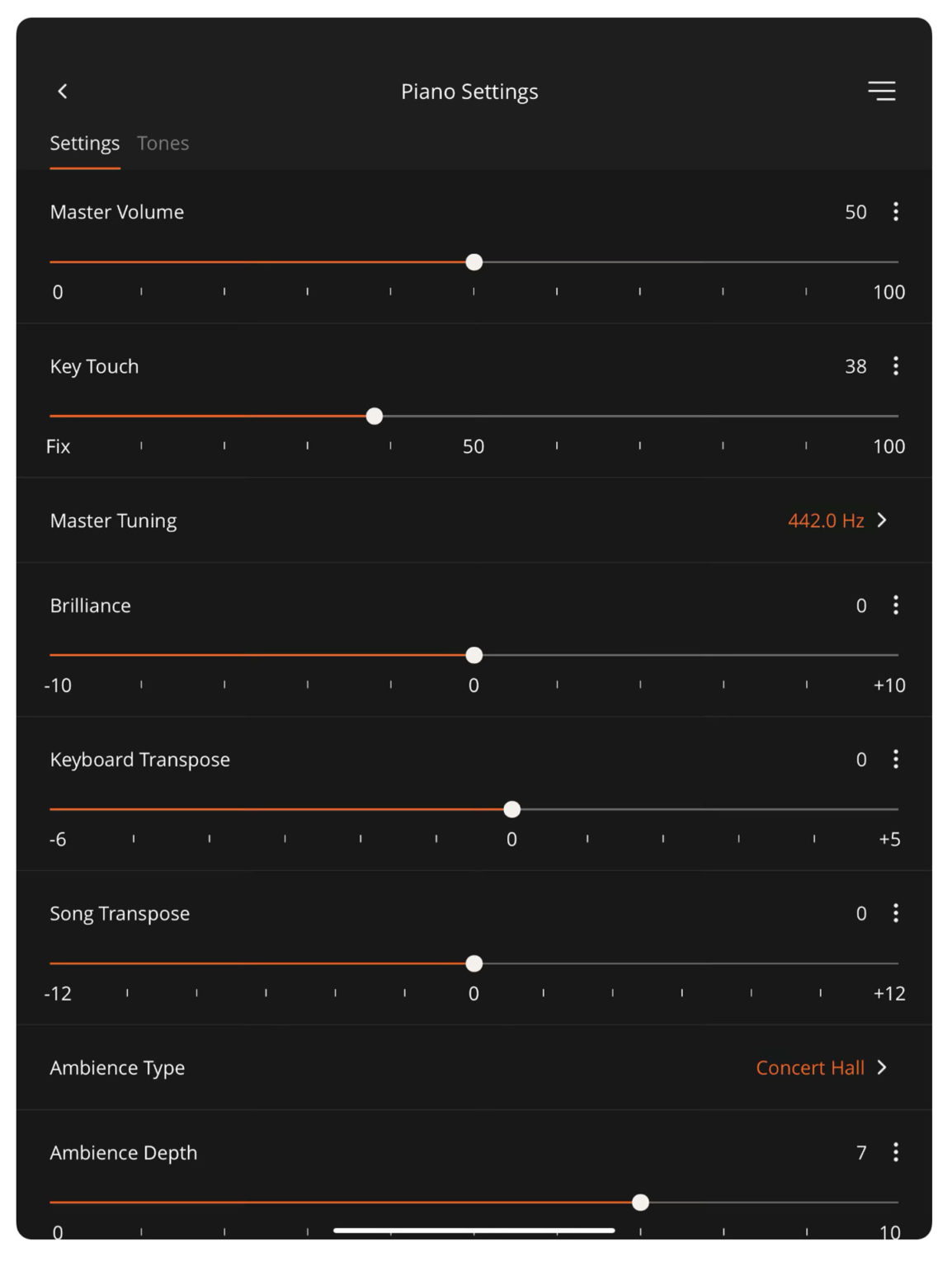Open the Ambience Type selector
This screenshot has width=952, height=1267.
[x=882, y=1067]
